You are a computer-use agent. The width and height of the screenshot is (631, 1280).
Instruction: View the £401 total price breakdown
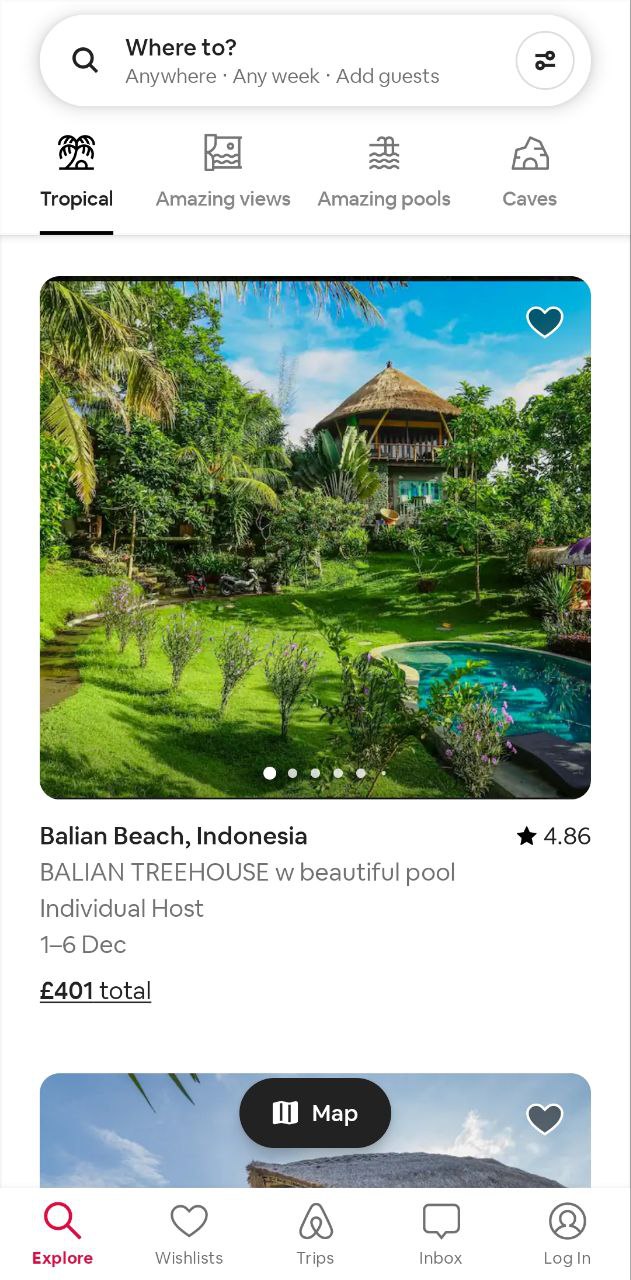pyautogui.click(x=95, y=991)
